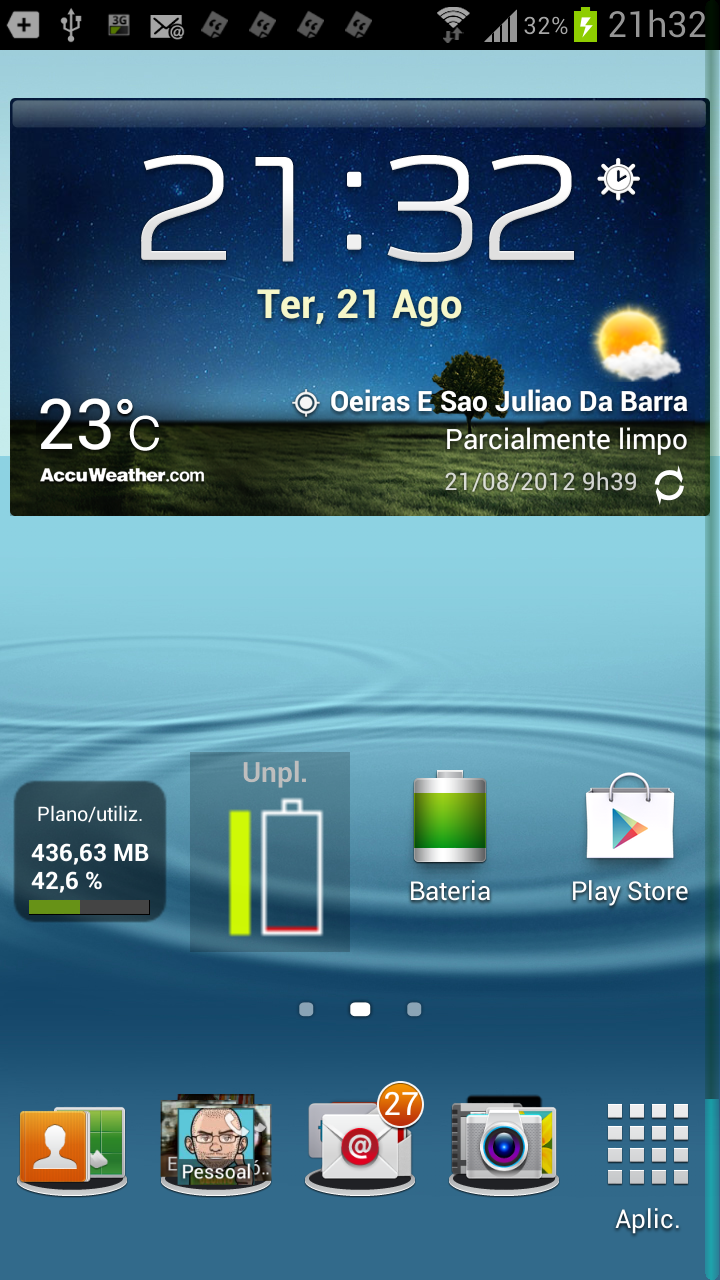The image size is (720, 1280).
Task: Go to the third home screen page
Action: pos(414,1010)
